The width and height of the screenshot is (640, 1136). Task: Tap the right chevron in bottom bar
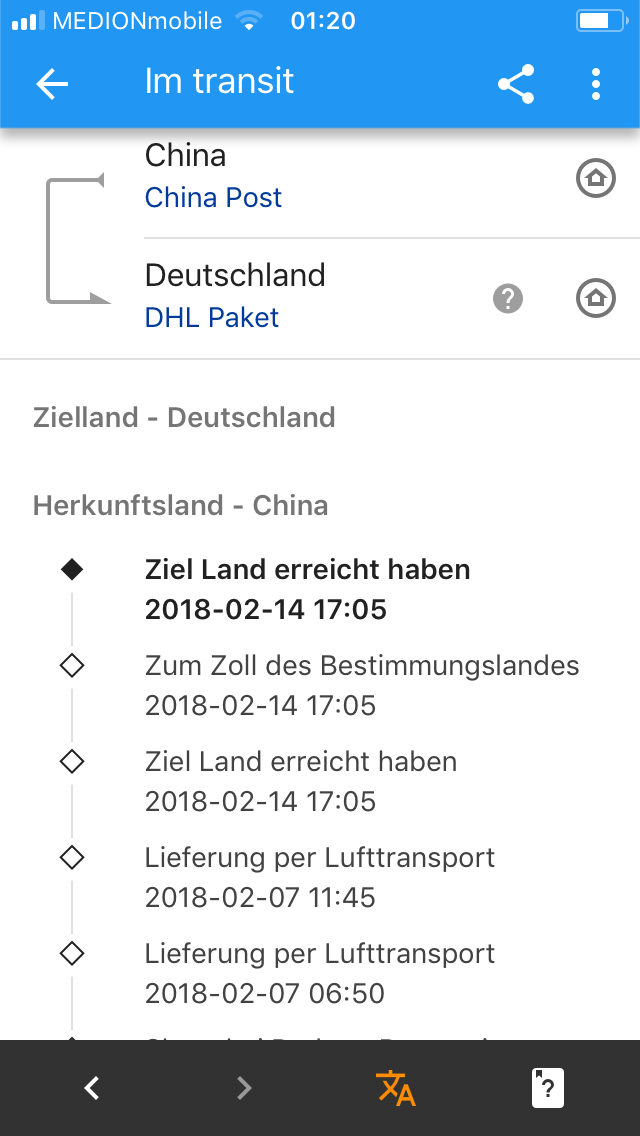244,1088
